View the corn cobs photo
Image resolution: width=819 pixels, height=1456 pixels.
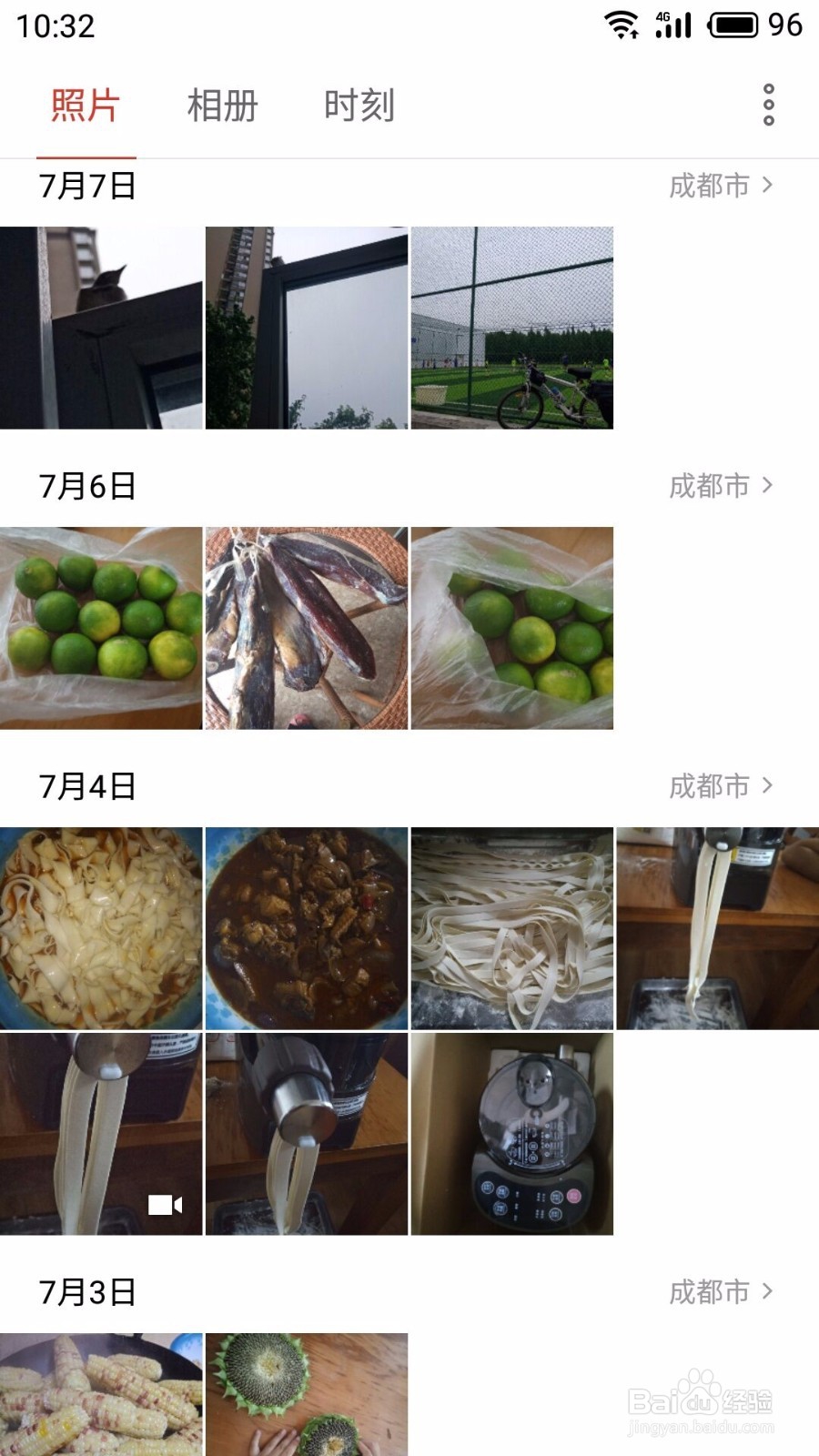tap(101, 1394)
